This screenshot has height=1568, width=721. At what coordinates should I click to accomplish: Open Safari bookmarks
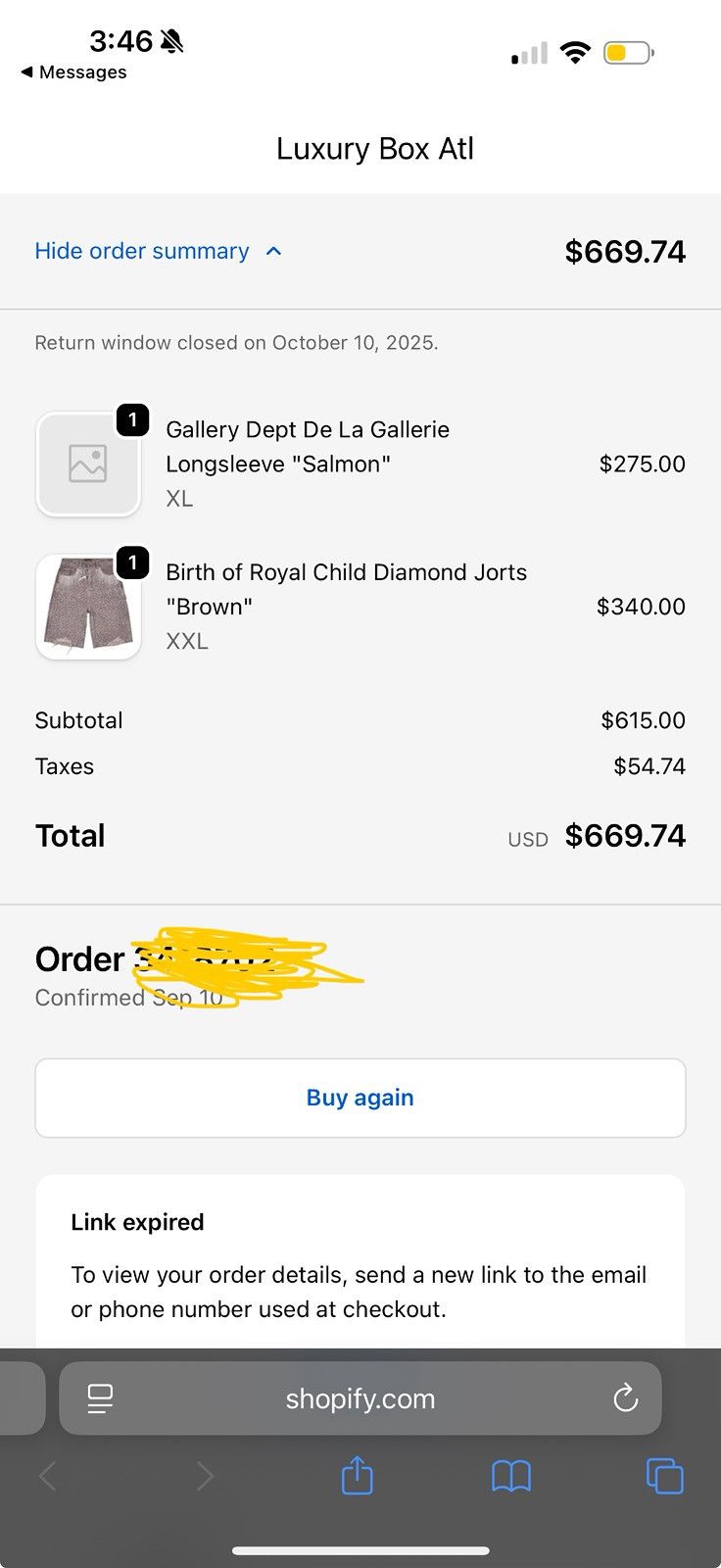511,1476
